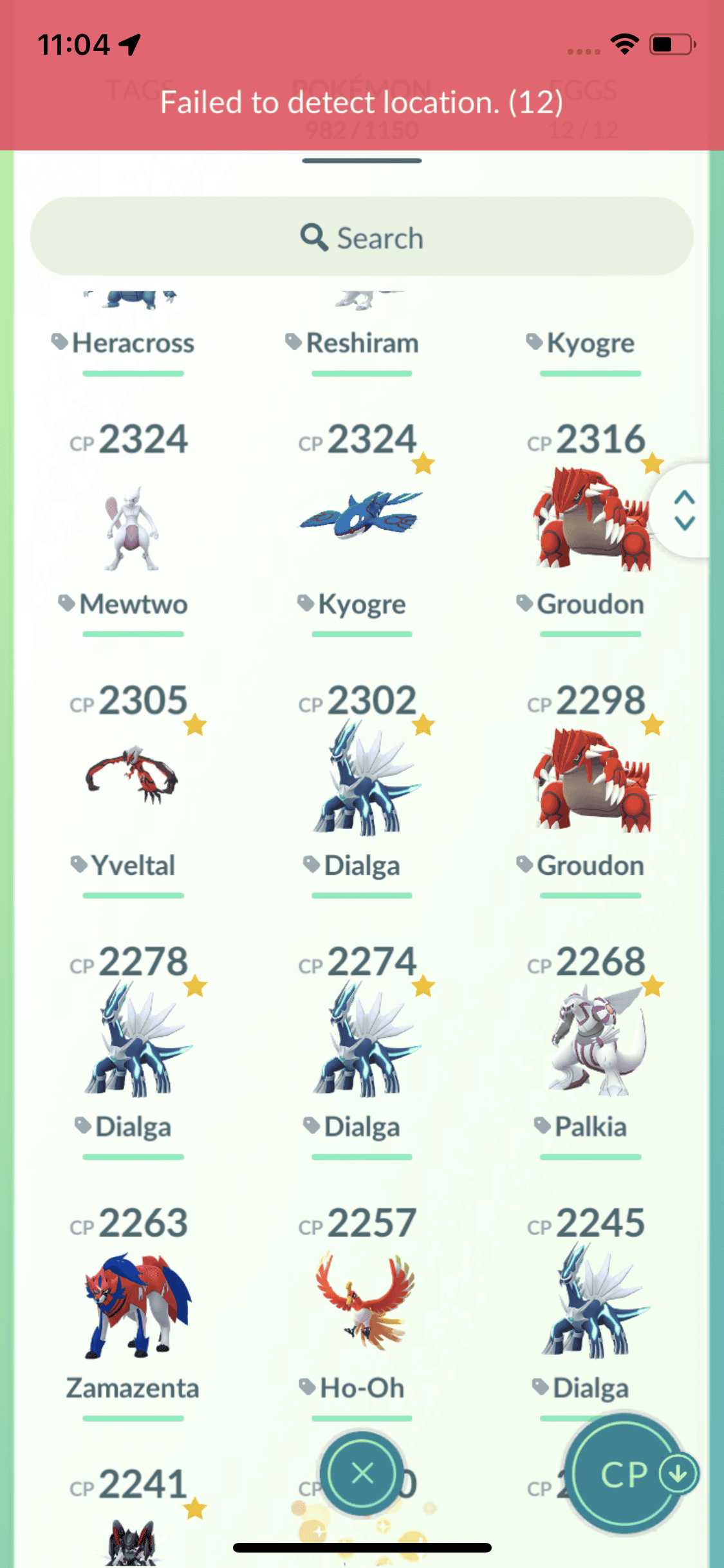View Dialga with CP 2245
724x1568 pixels.
click(x=590, y=1303)
